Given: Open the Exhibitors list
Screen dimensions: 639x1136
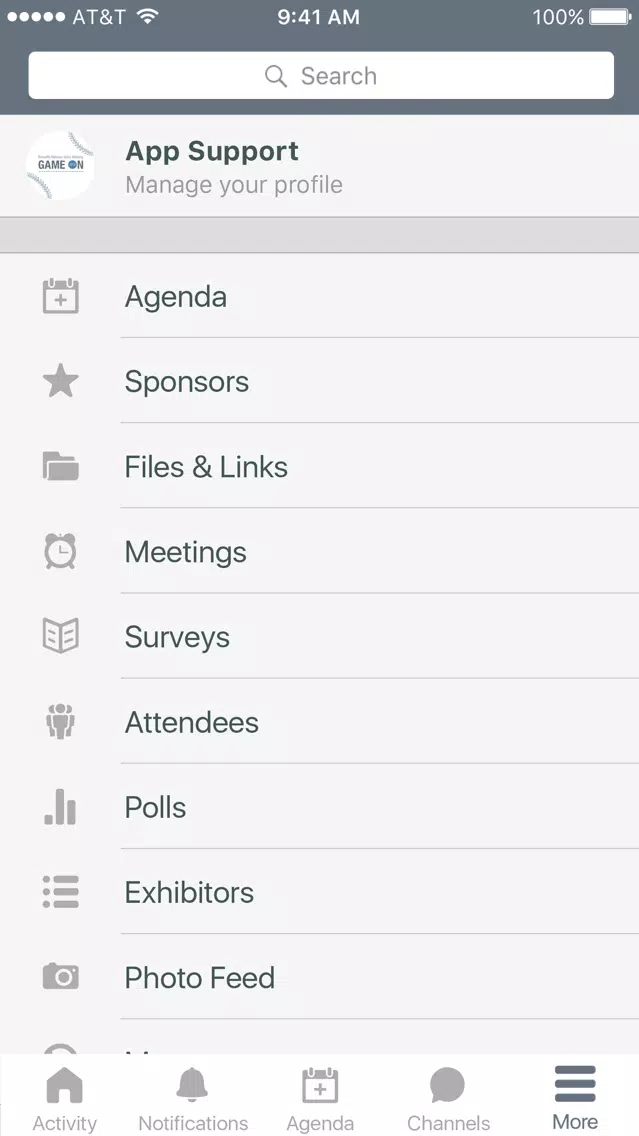Looking at the screenshot, I should pos(320,892).
